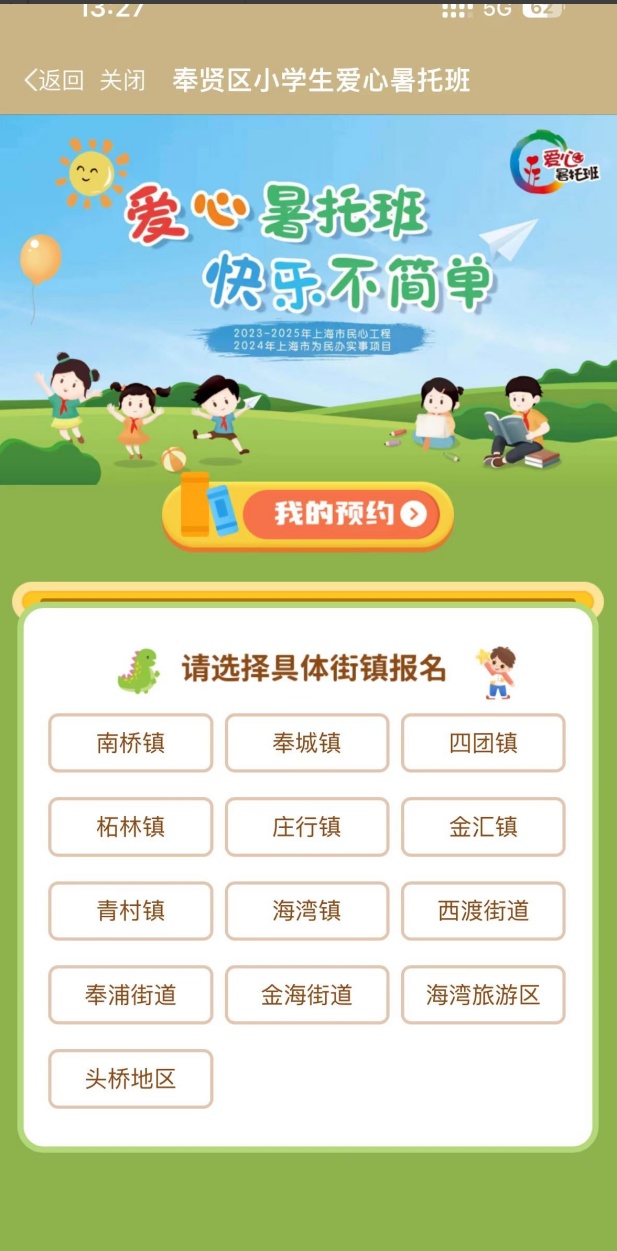The image size is (617, 1251).
Task: Choose 金汇镇
Action: 483,827
